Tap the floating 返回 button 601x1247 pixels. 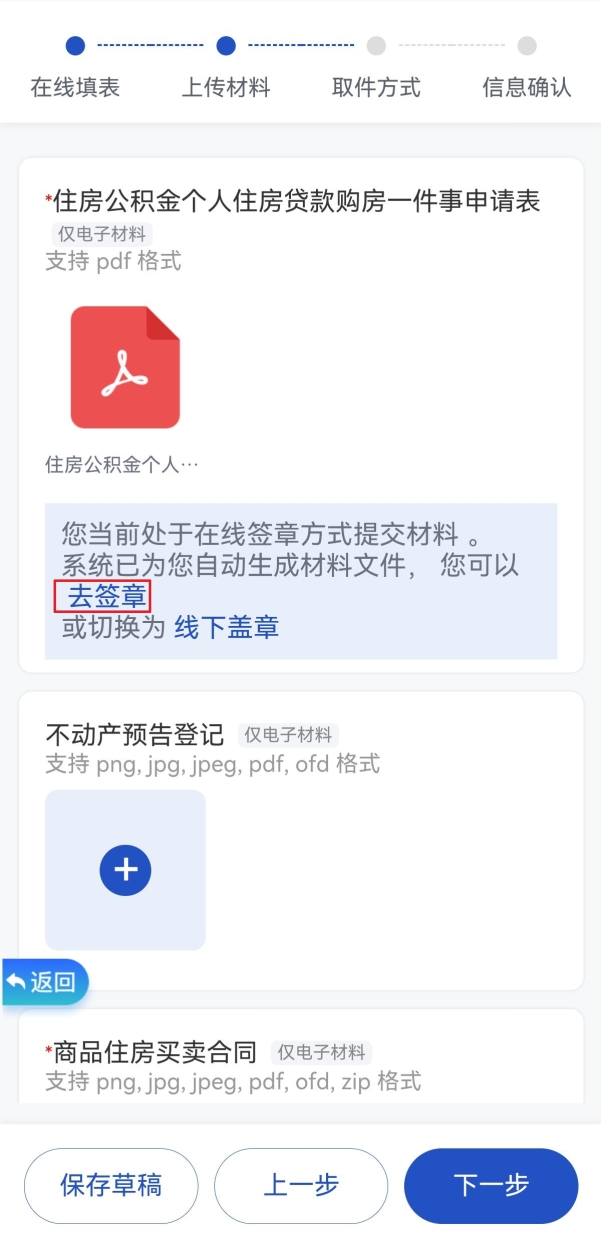[x=46, y=982]
